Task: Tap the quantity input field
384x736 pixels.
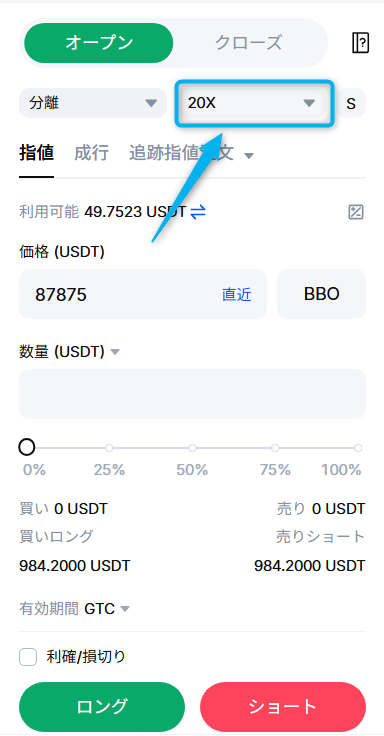Action: click(192, 394)
